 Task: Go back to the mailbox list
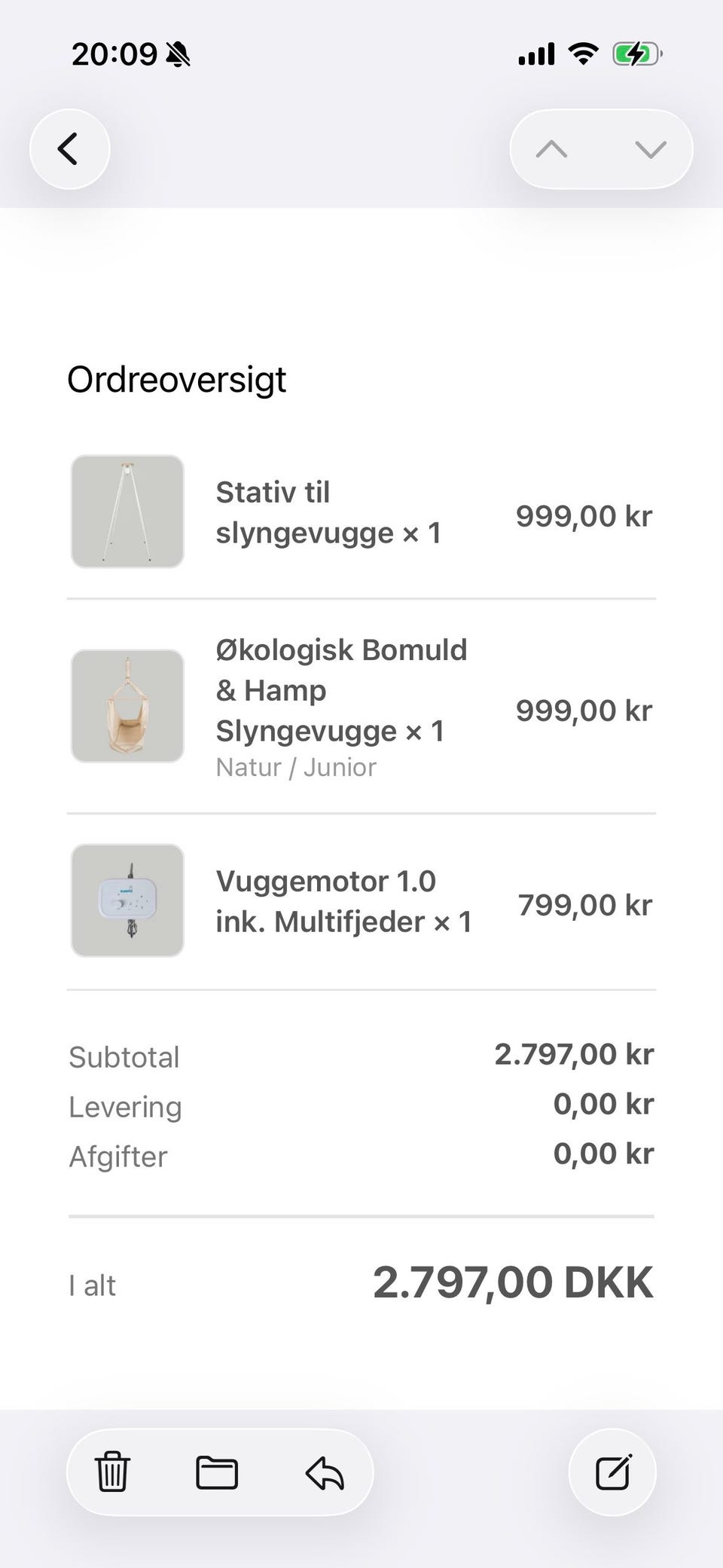[x=69, y=148]
